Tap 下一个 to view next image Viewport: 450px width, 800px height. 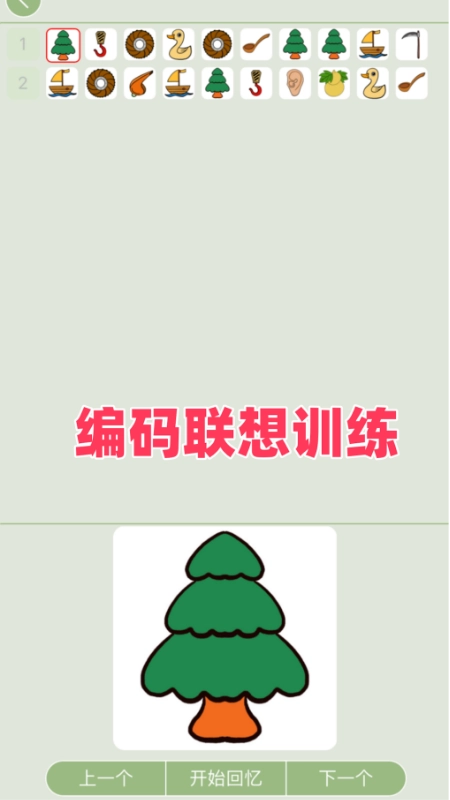click(x=346, y=778)
